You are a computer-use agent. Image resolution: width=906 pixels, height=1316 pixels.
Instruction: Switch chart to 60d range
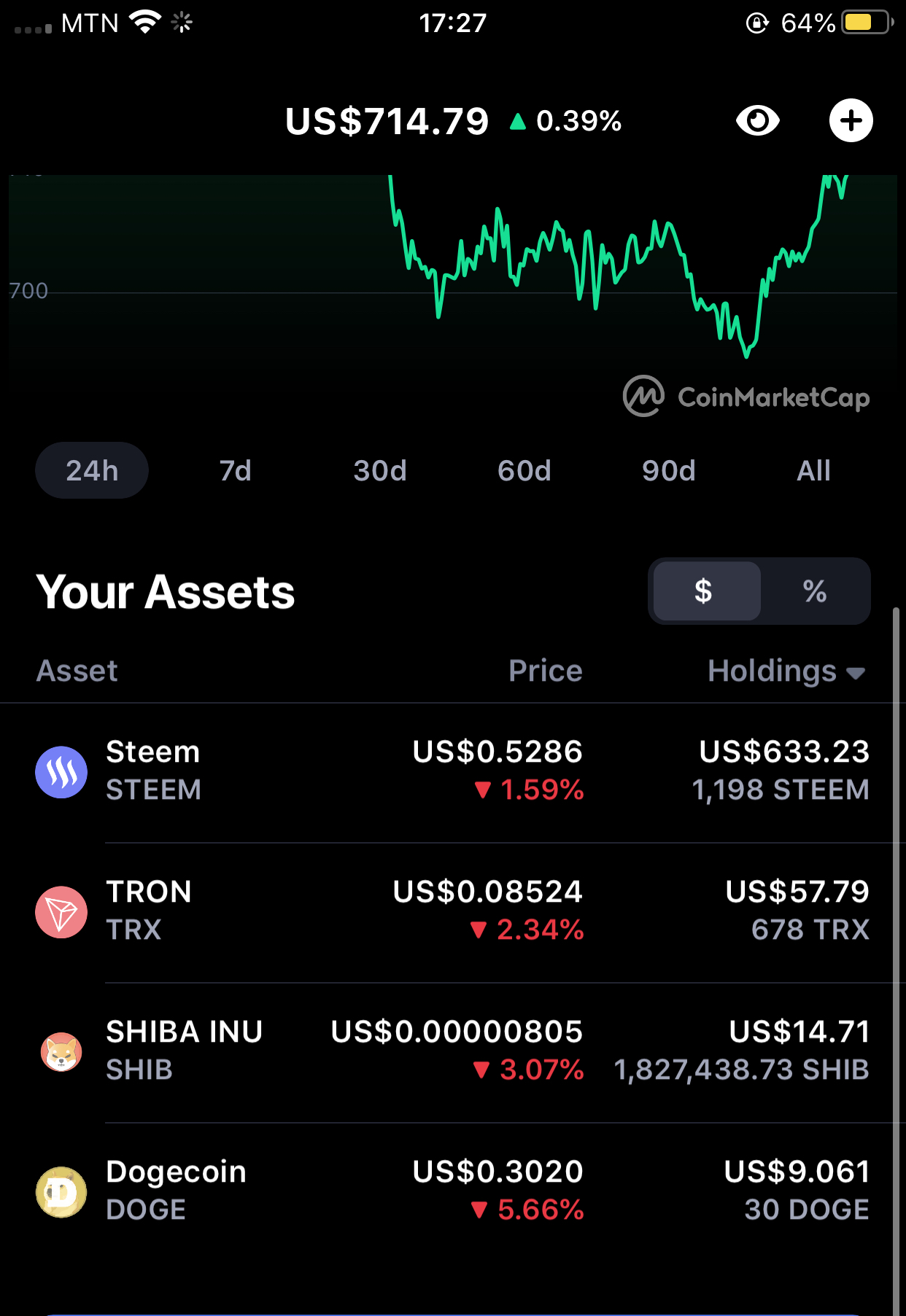tap(524, 471)
